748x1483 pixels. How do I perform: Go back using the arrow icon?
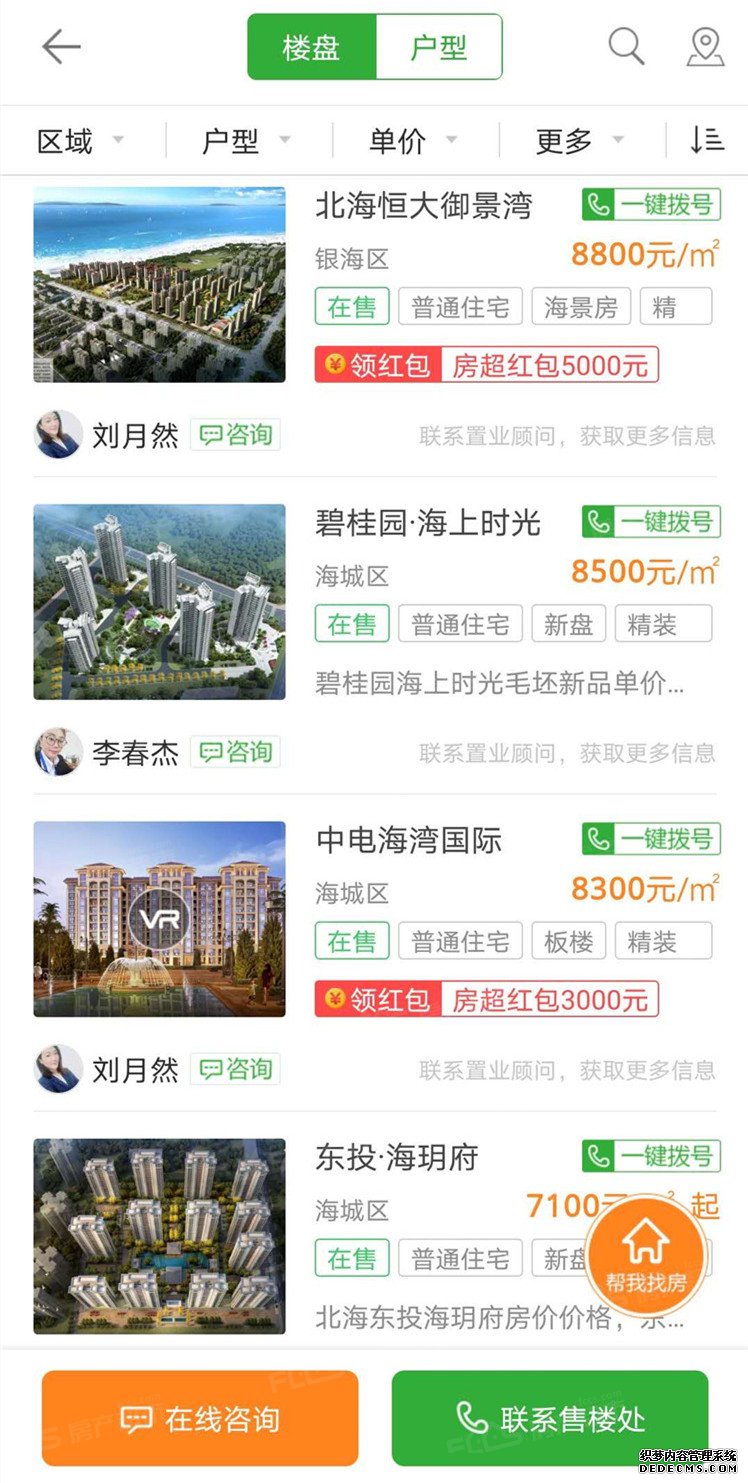coord(61,46)
